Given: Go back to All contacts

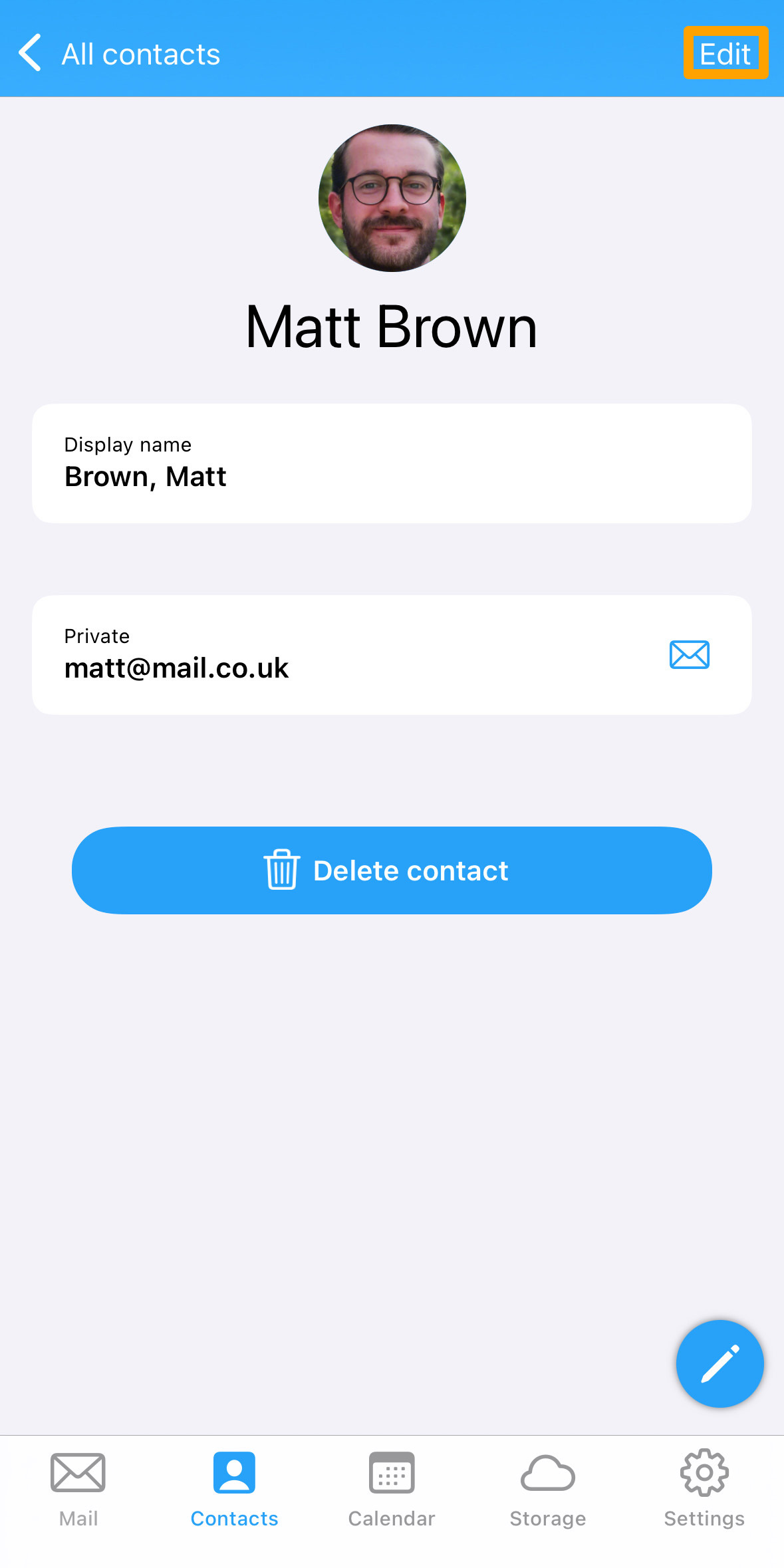Looking at the screenshot, I should coord(118,54).
